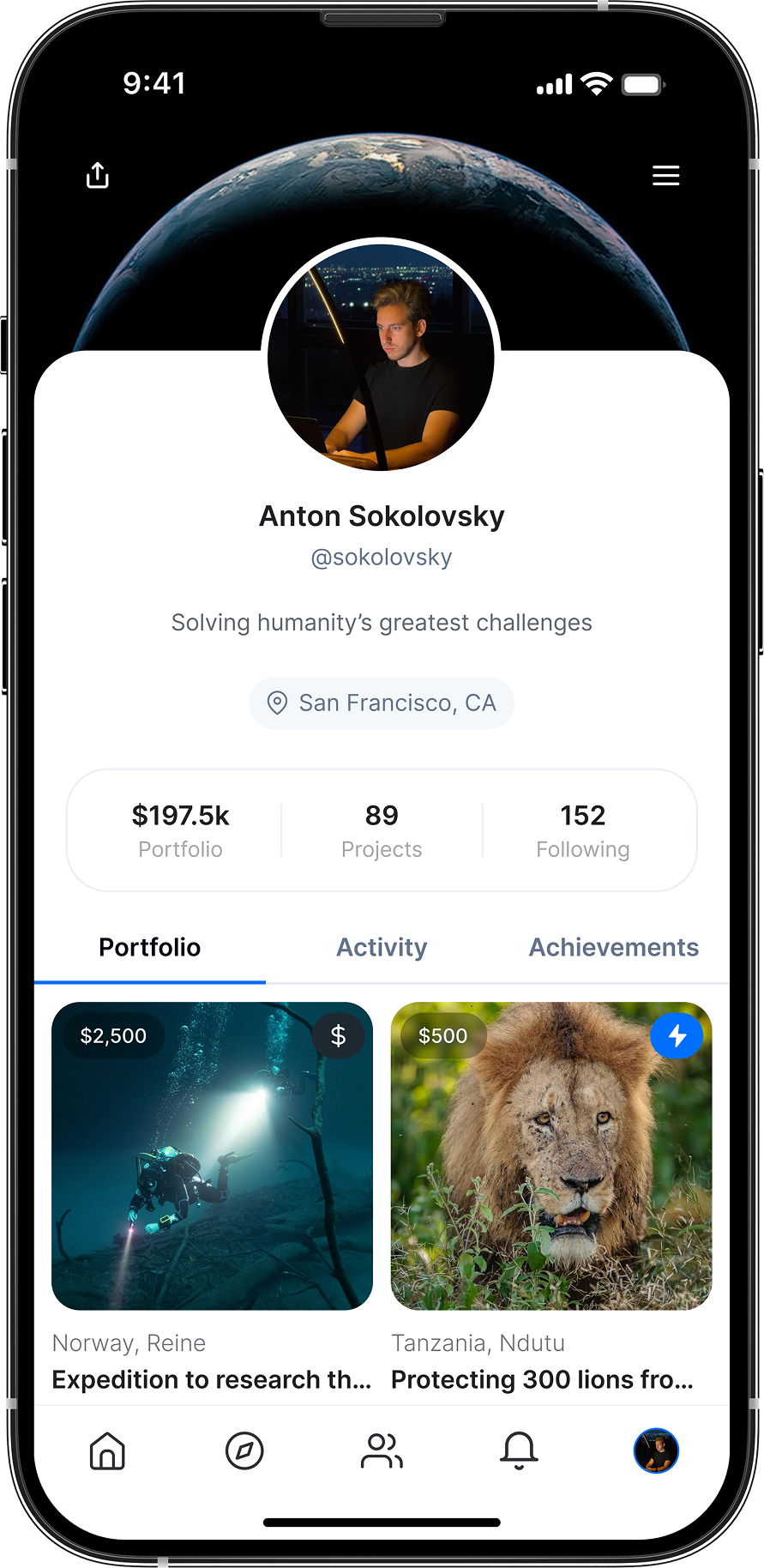Tap the dollar icon on the Norway card
Viewport: 764px width, 1568px height.
click(x=338, y=1035)
